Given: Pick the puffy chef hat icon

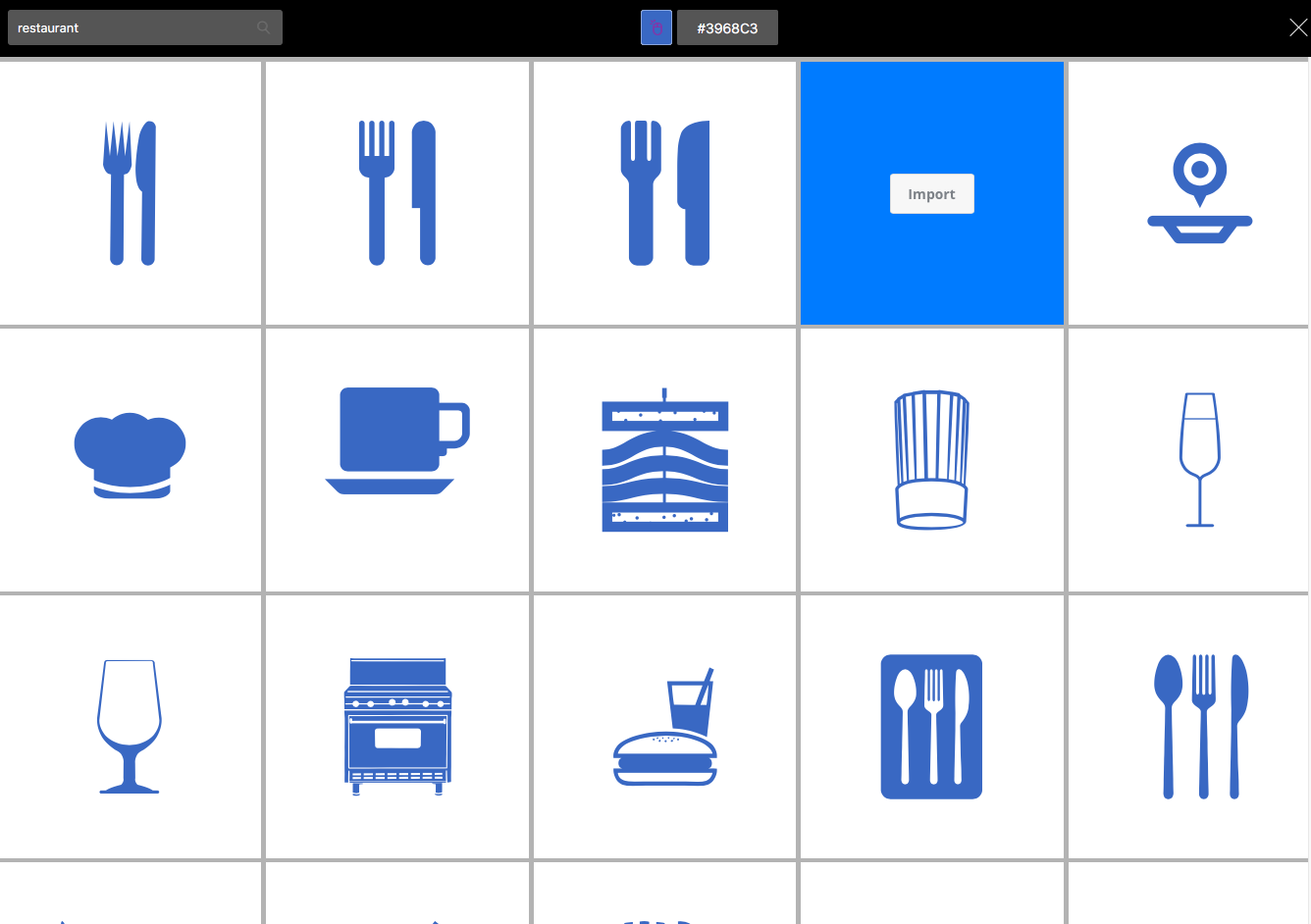Looking at the screenshot, I should (x=131, y=456).
